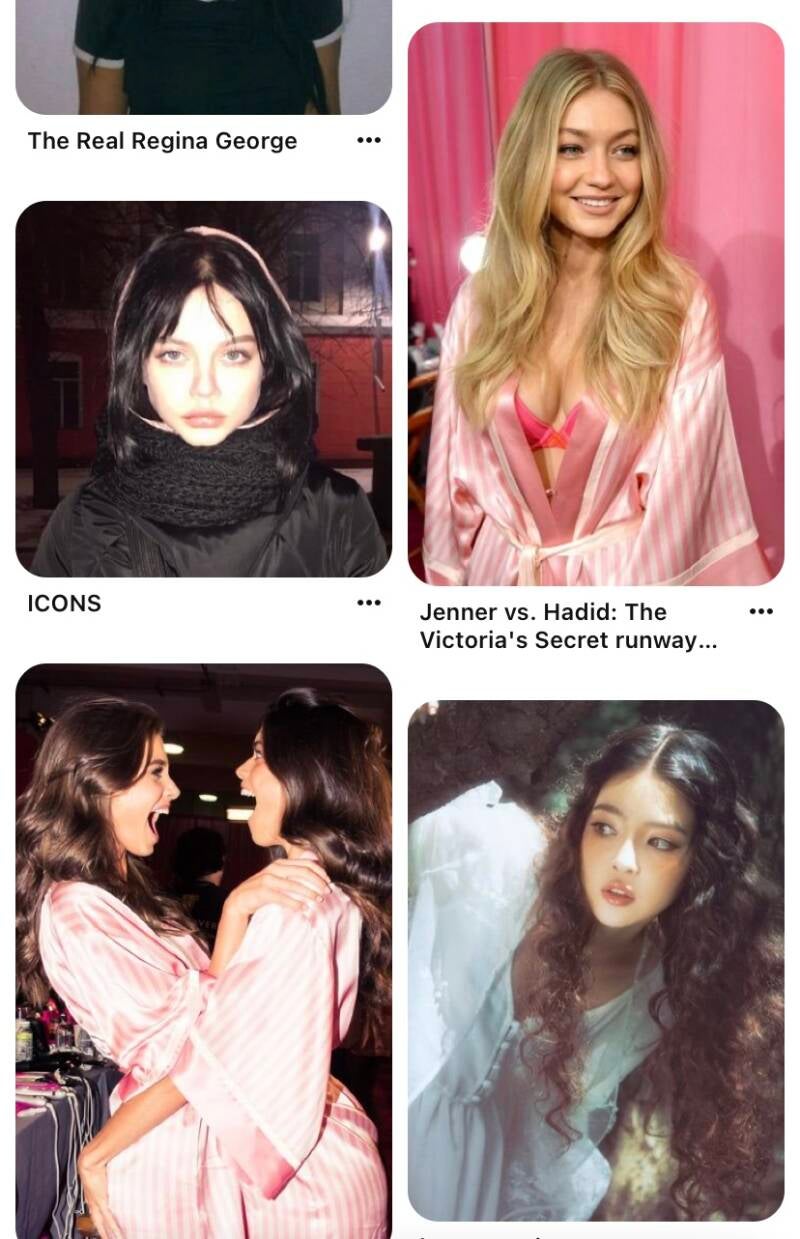Image resolution: width=800 pixels, height=1239 pixels.
Task: Open the three-dot menu for ICONS pin
Action: click(368, 602)
